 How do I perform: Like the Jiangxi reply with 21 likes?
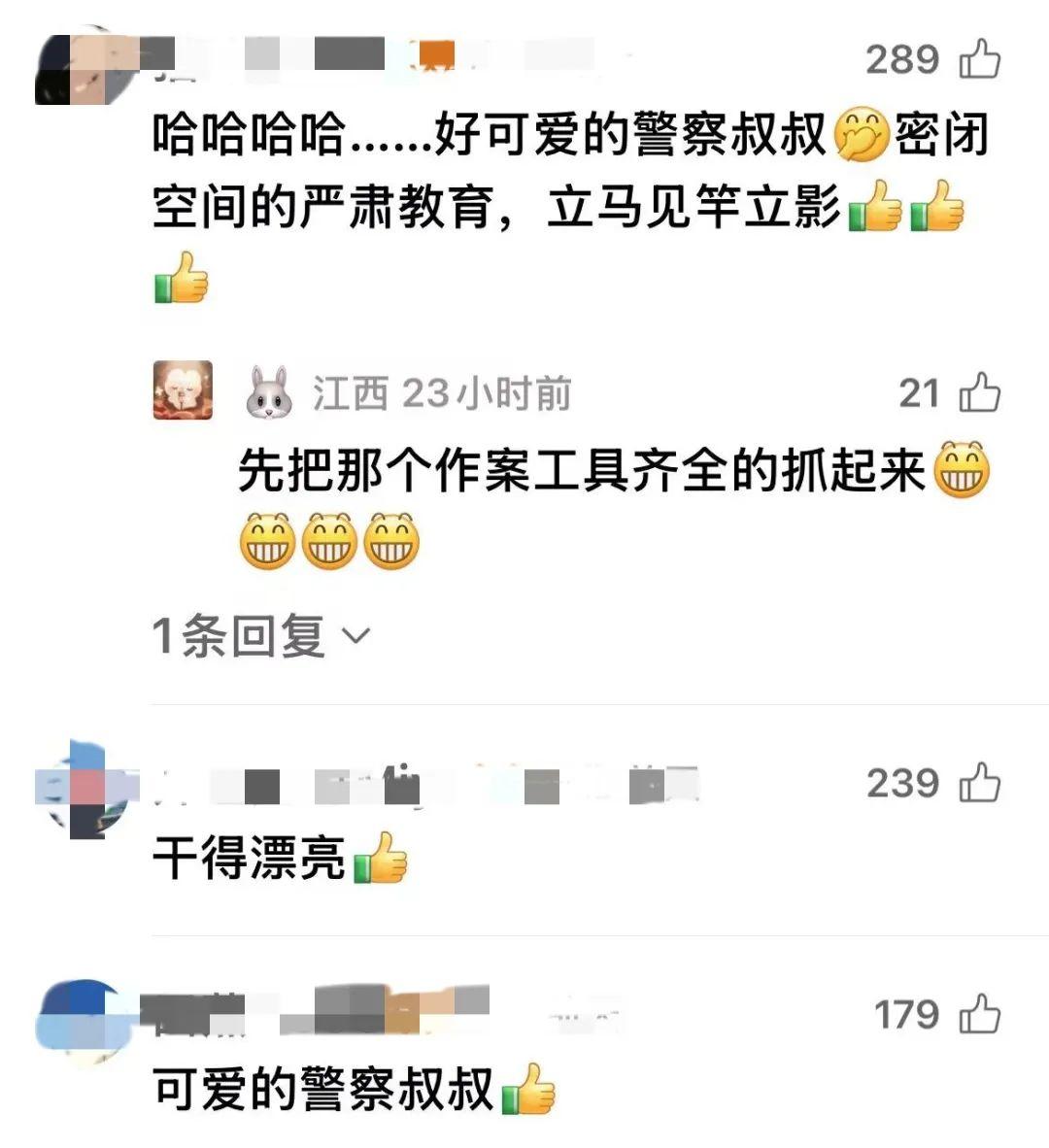click(979, 393)
